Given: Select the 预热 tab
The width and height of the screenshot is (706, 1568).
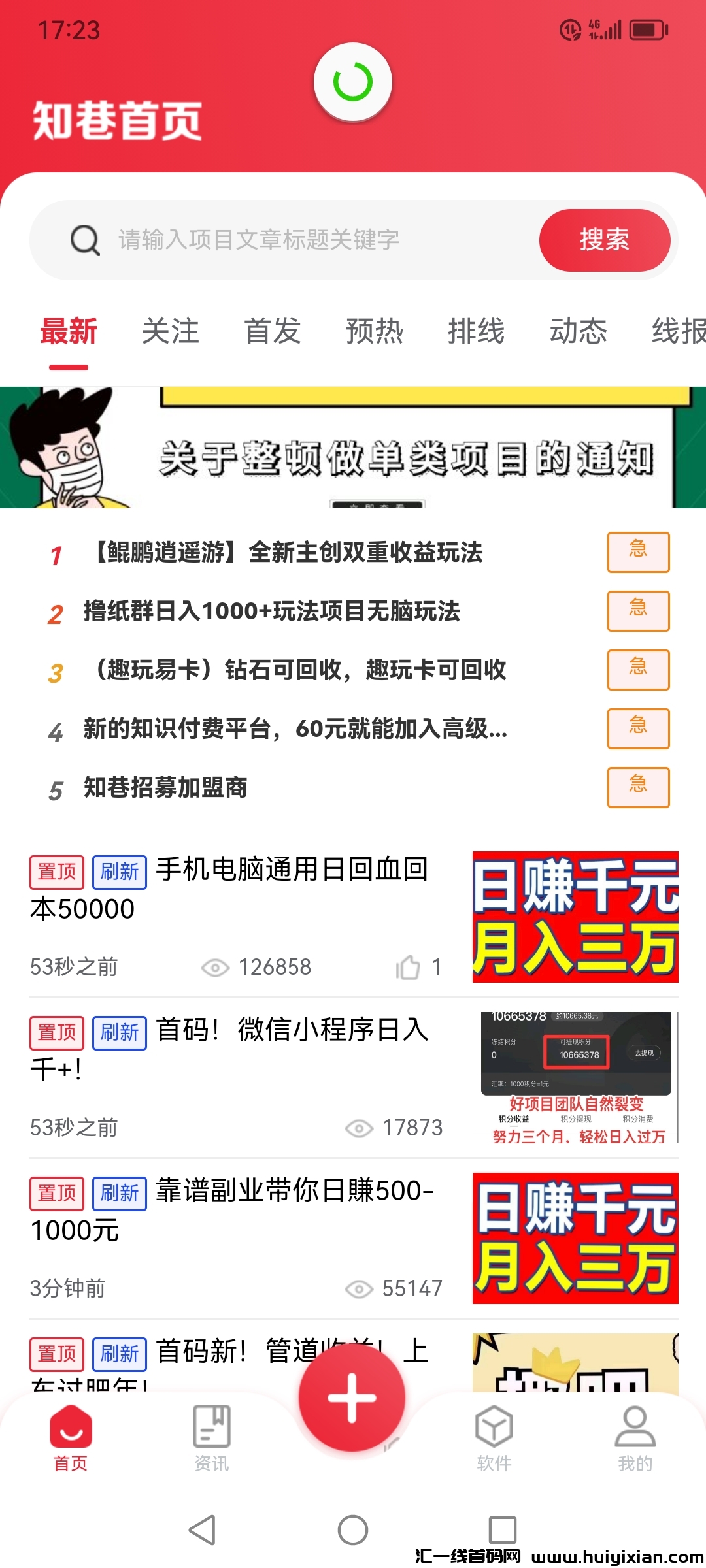Looking at the screenshot, I should (x=375, y=331).
